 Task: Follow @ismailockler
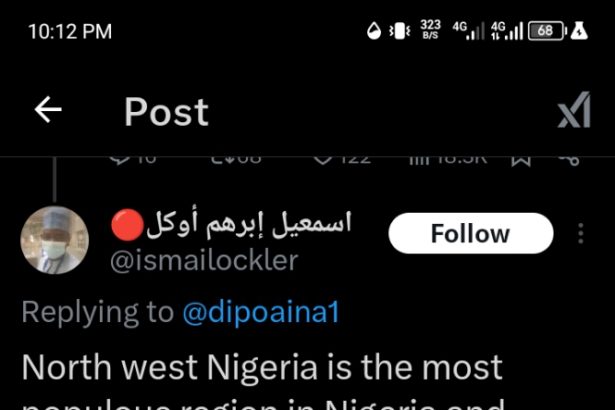470,234
